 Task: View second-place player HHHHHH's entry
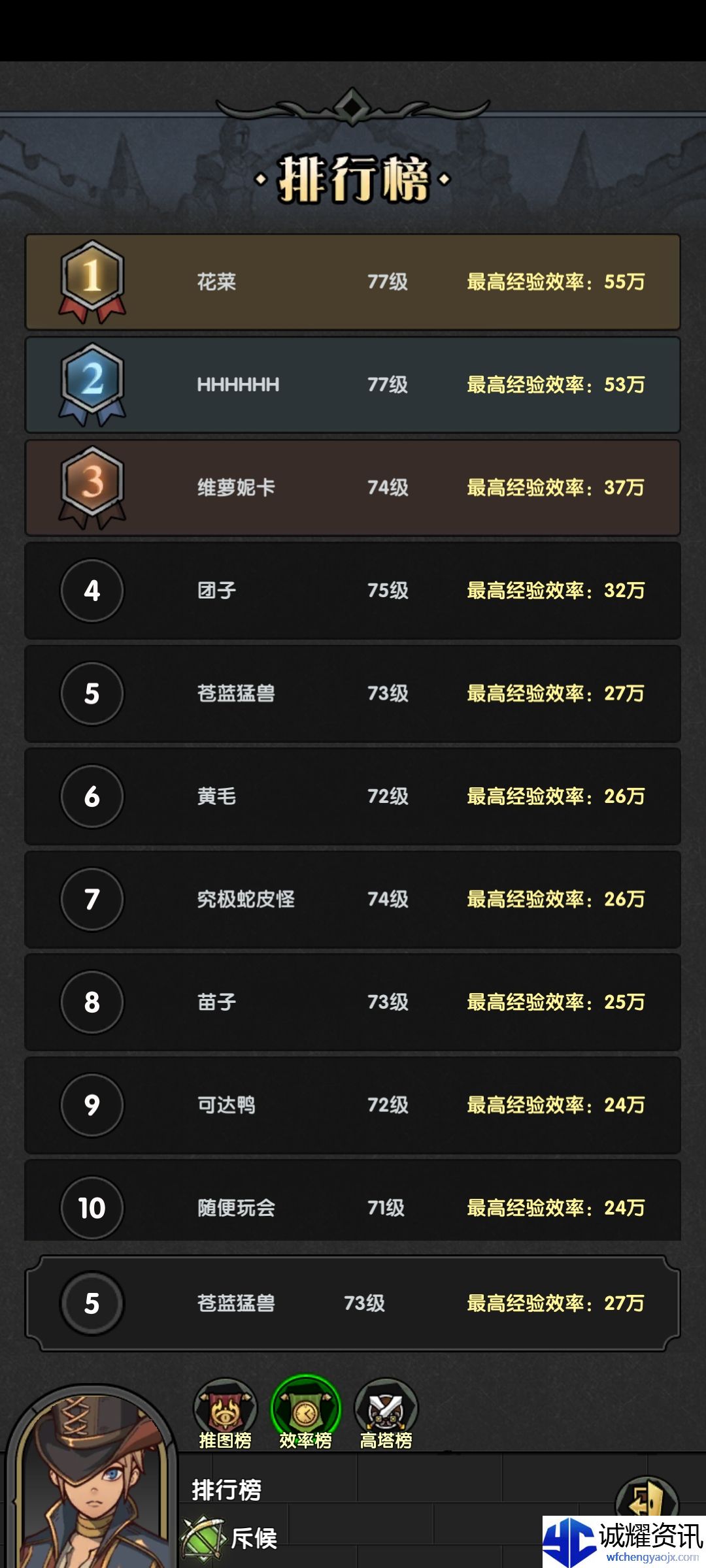353,385
